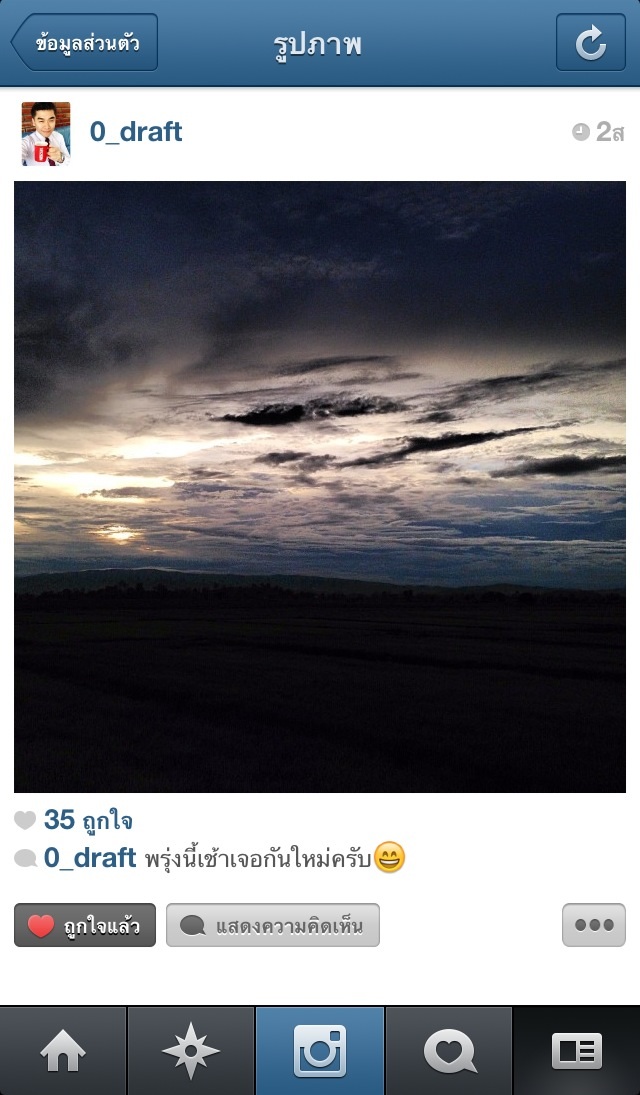Open 0_draft profile picture

coord(46,133)
